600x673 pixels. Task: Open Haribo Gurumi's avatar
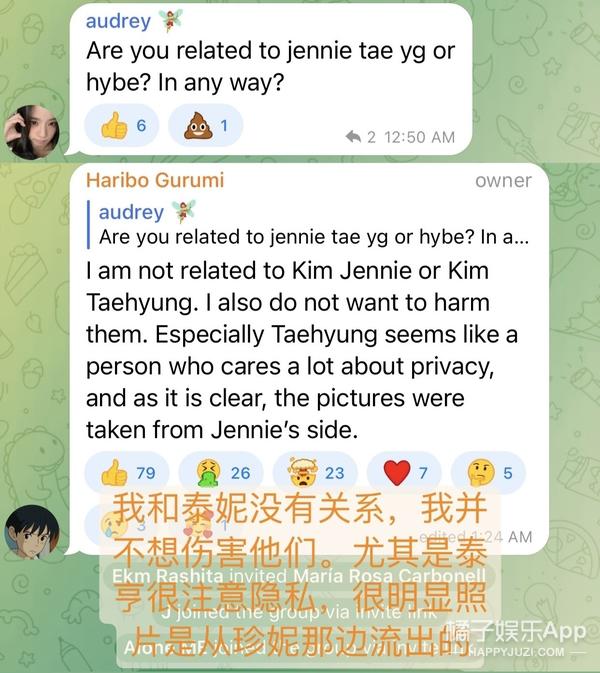pos(32,530)
